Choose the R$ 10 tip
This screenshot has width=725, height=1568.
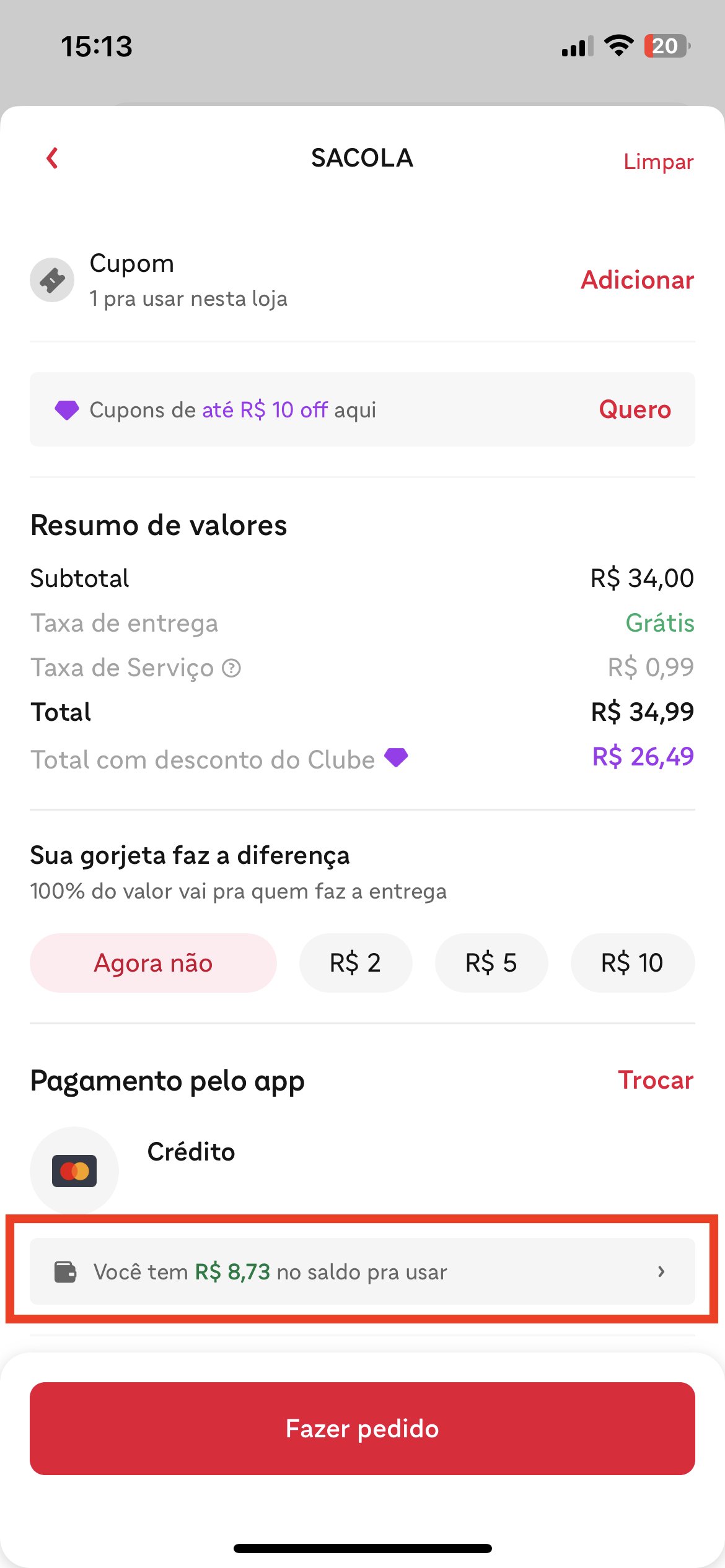[633, 963]
